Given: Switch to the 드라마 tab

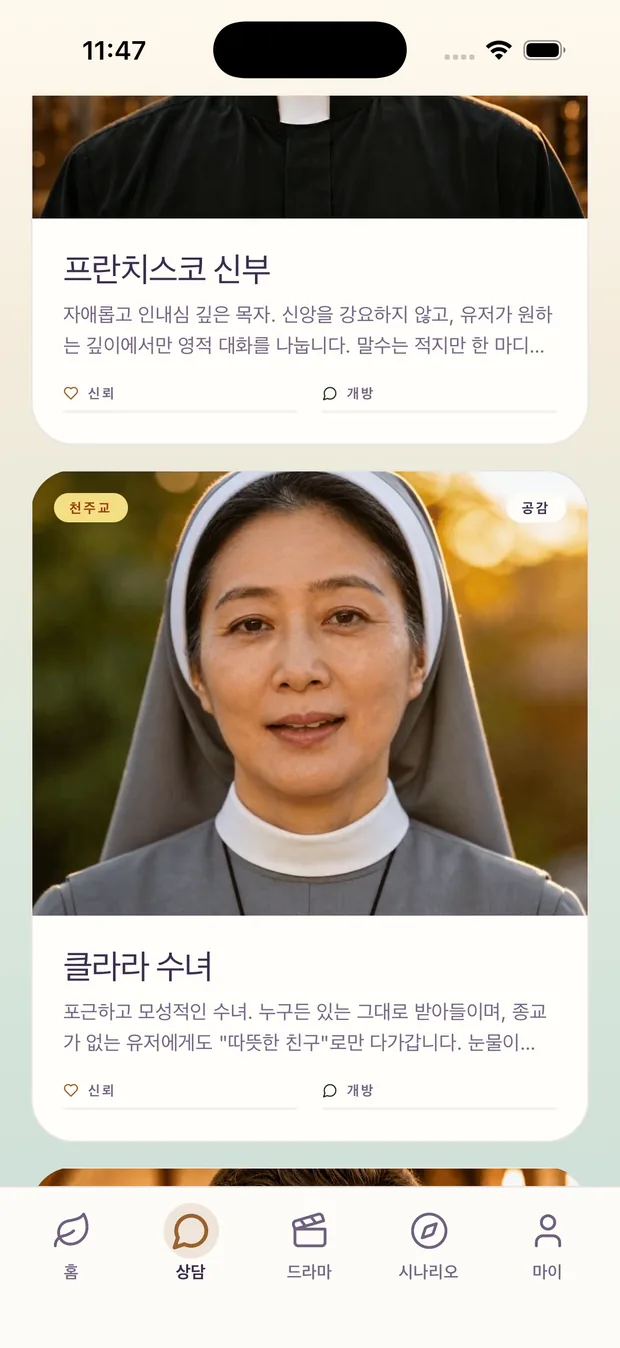Looking at the screenshot, I should coord(309,1245).
